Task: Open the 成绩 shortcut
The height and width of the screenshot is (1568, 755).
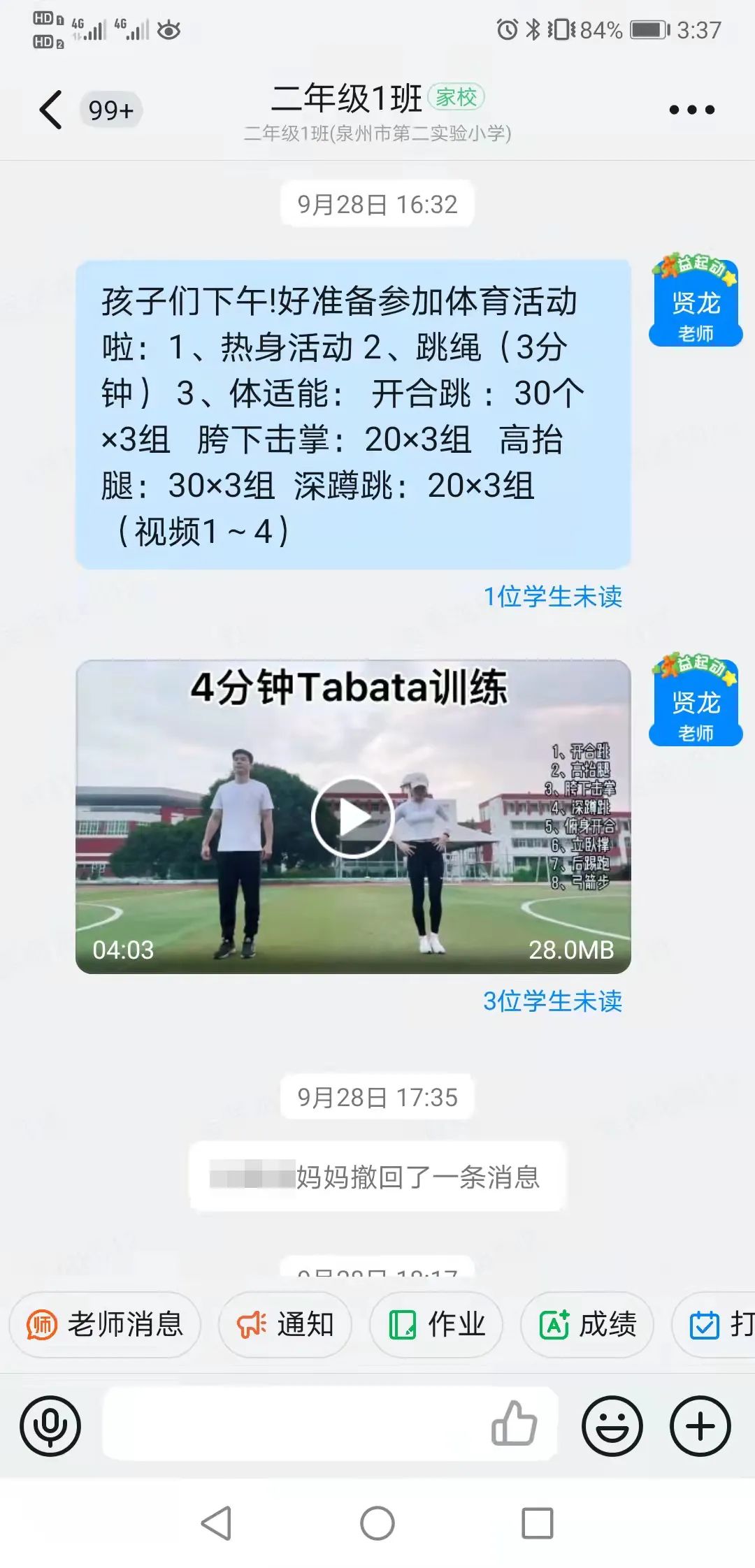Action: pos(588,1324)
